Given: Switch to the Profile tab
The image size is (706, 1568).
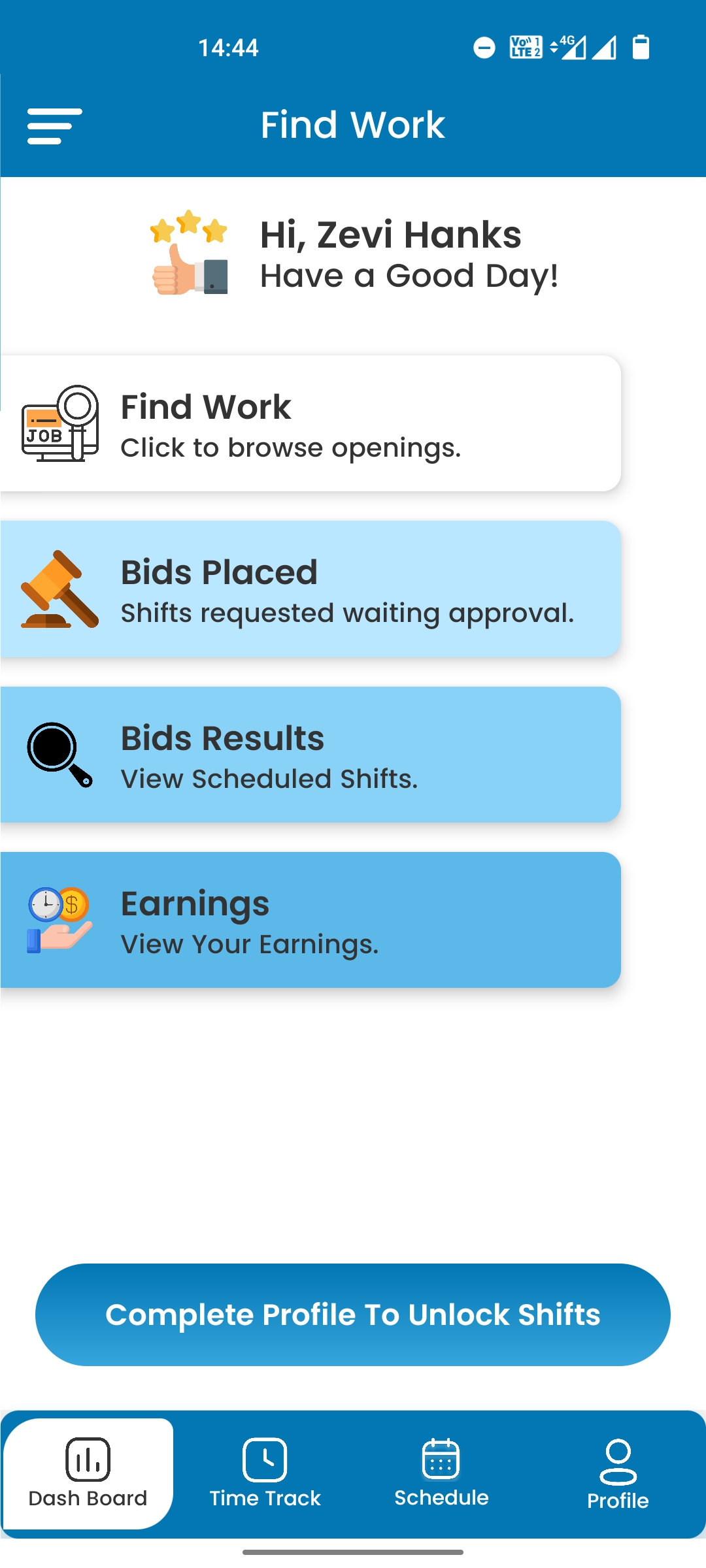Looking at the screenshot, I should pyautogui.click(x=618, y=1473).
